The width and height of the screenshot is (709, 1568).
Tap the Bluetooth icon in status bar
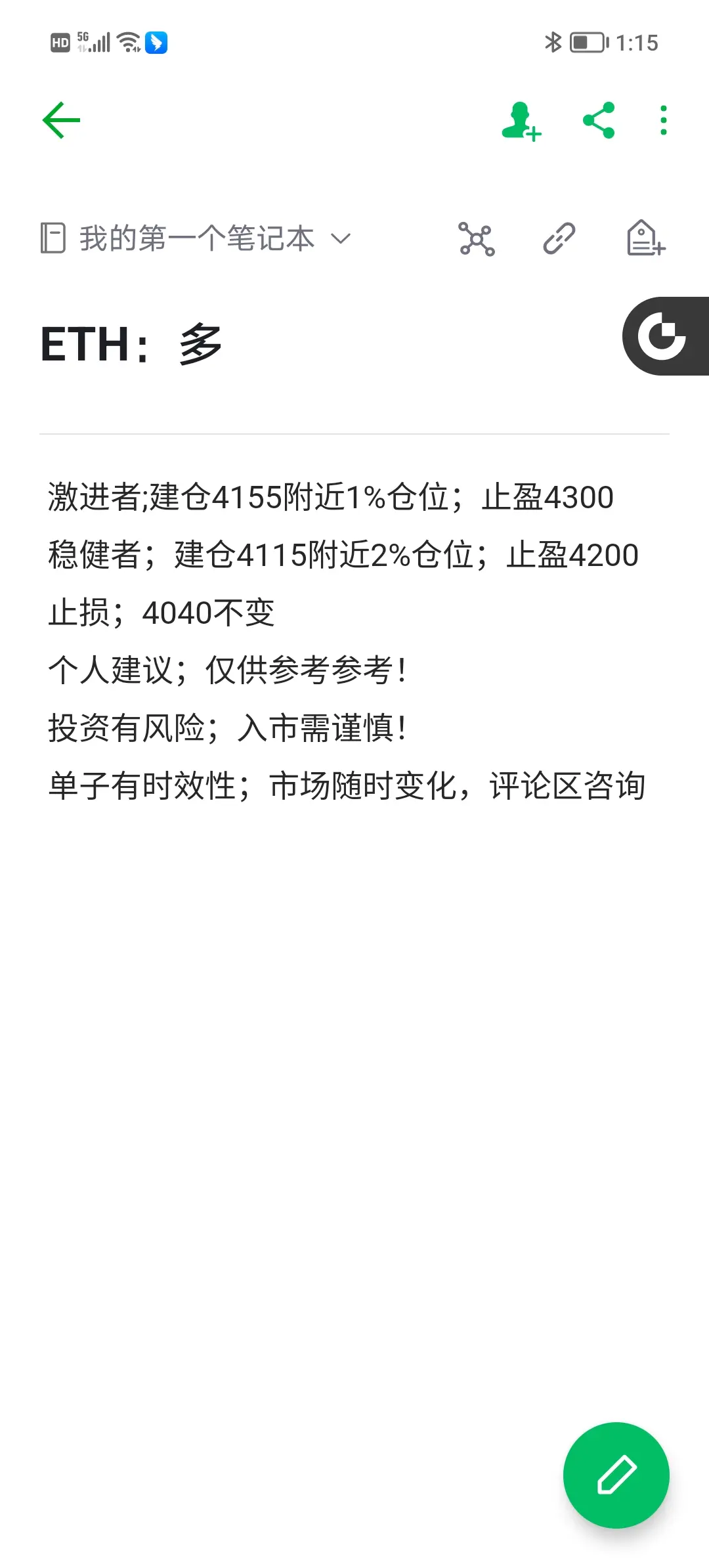coord(551,42)
